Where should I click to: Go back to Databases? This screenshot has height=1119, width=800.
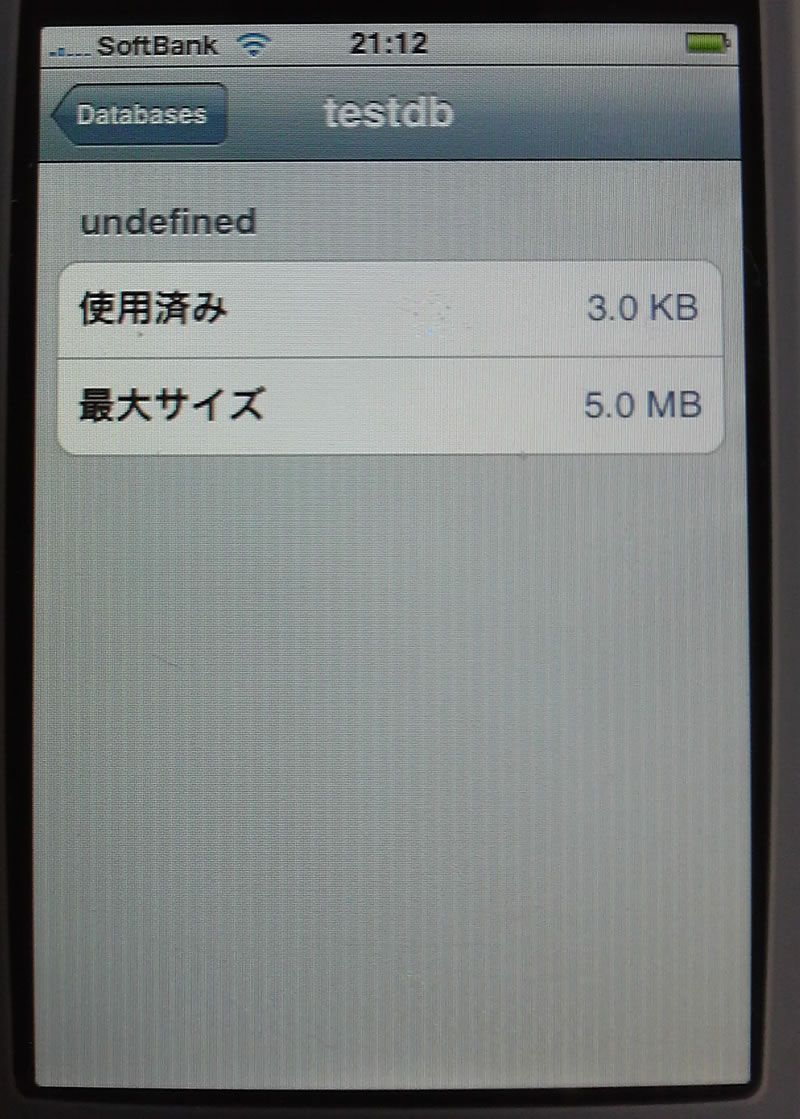tap(140, 114)
